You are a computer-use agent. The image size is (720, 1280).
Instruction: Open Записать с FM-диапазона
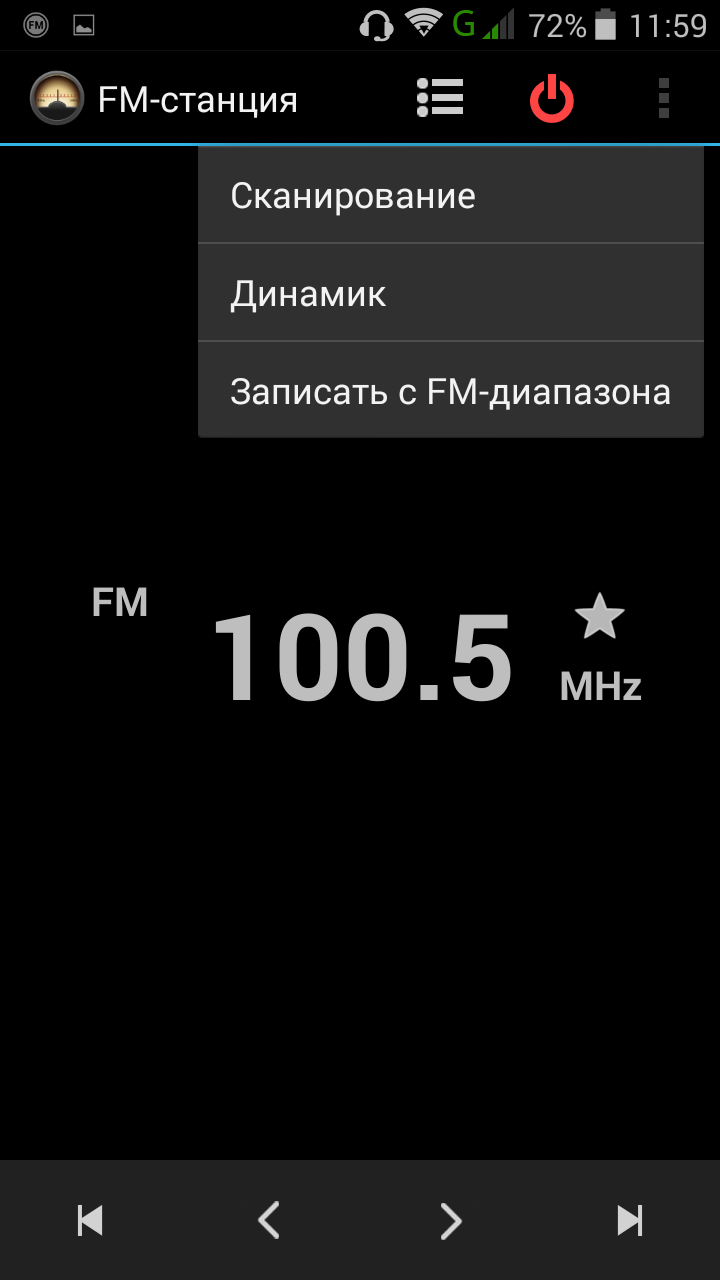click(x=450, y=391)
